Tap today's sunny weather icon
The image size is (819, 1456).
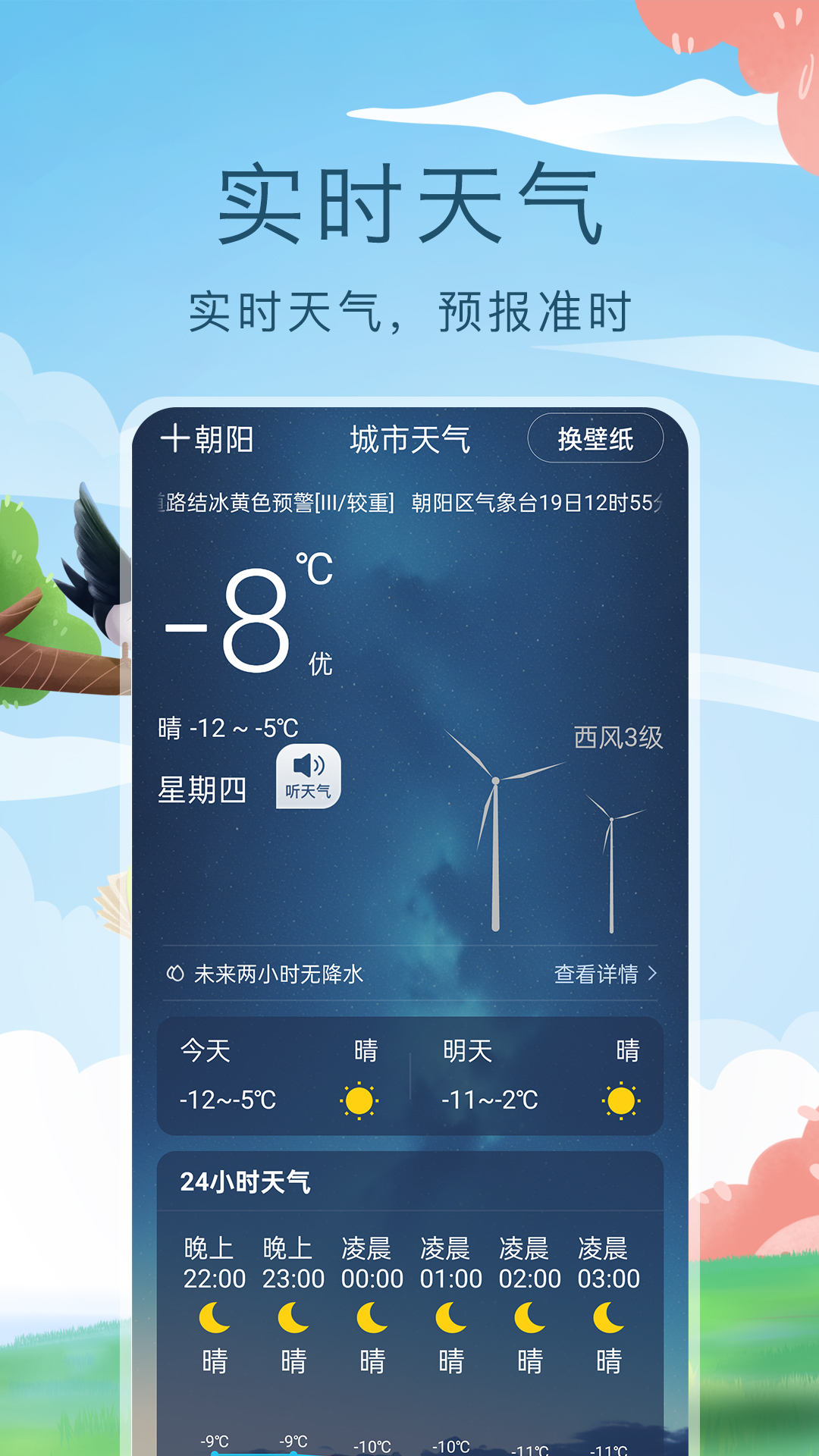[360, 1101]
